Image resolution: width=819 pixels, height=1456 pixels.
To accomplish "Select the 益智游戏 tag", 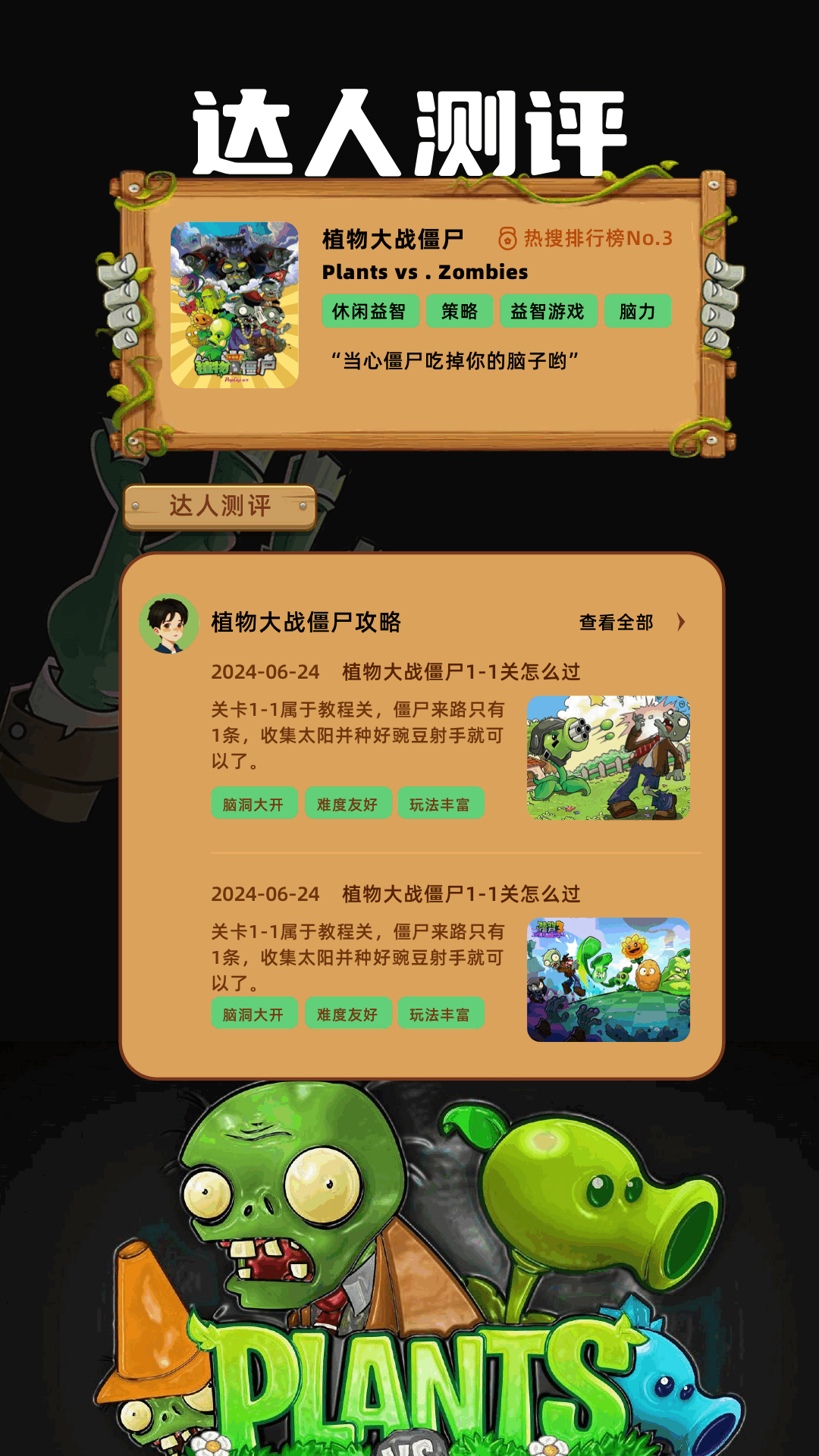I will [548, 311].
